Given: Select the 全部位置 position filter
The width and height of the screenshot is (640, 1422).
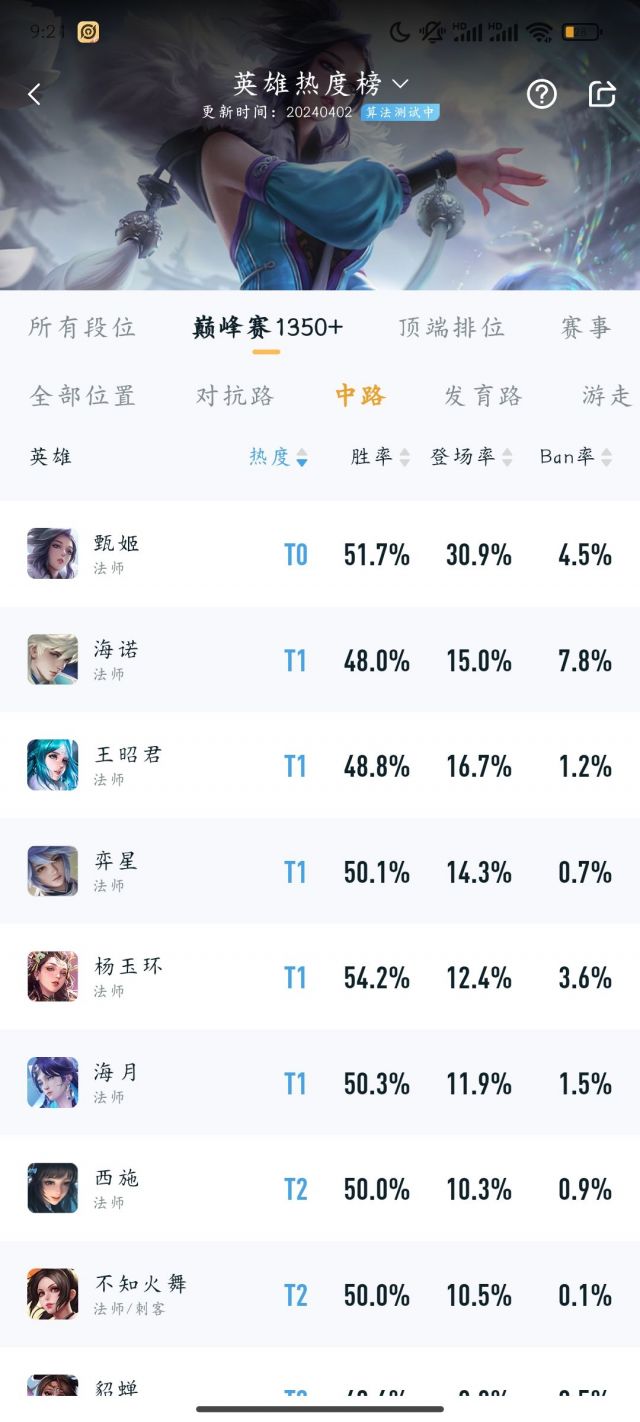Looking at the screenshot, I should 82,395.
